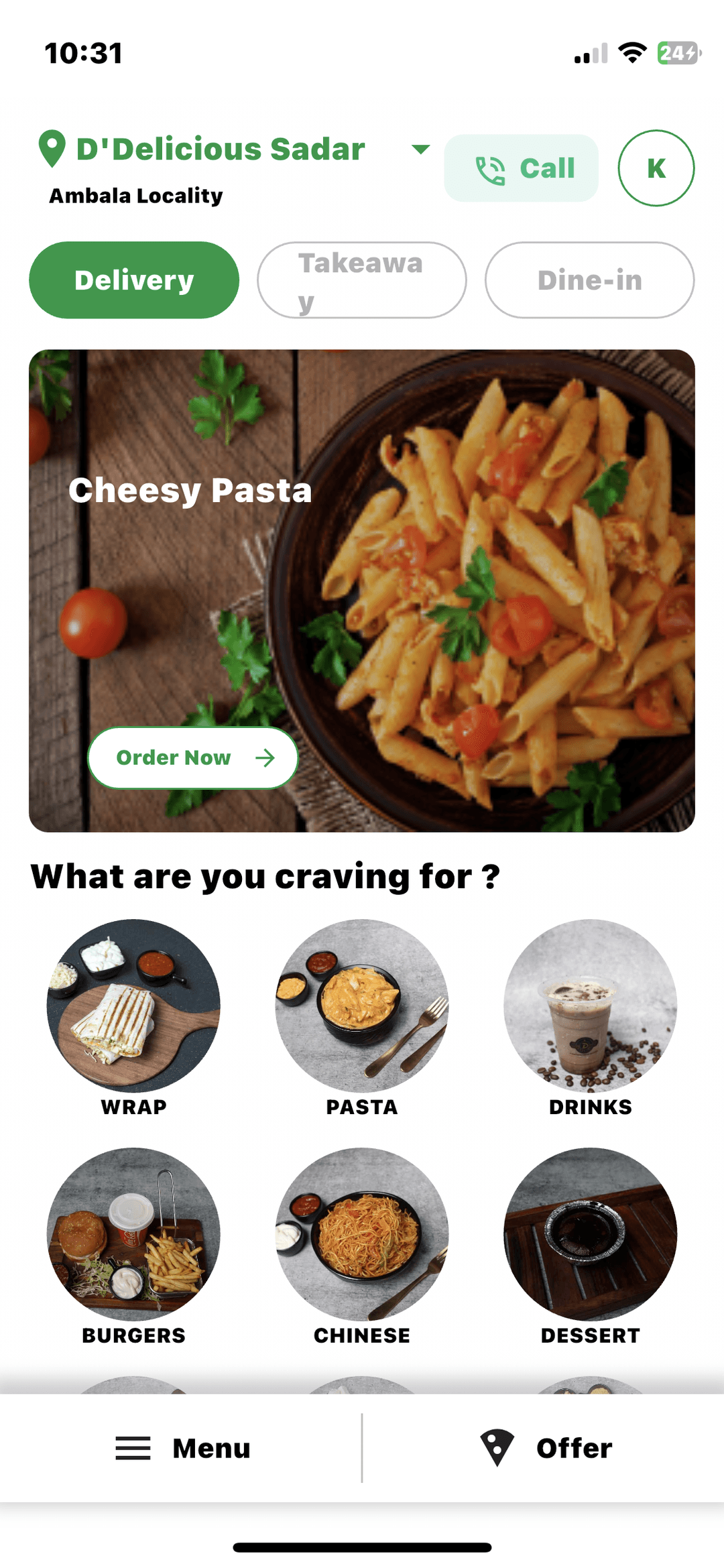Select the Delivery option
This screenshot has height=1568, width=724.
[134, 280]
